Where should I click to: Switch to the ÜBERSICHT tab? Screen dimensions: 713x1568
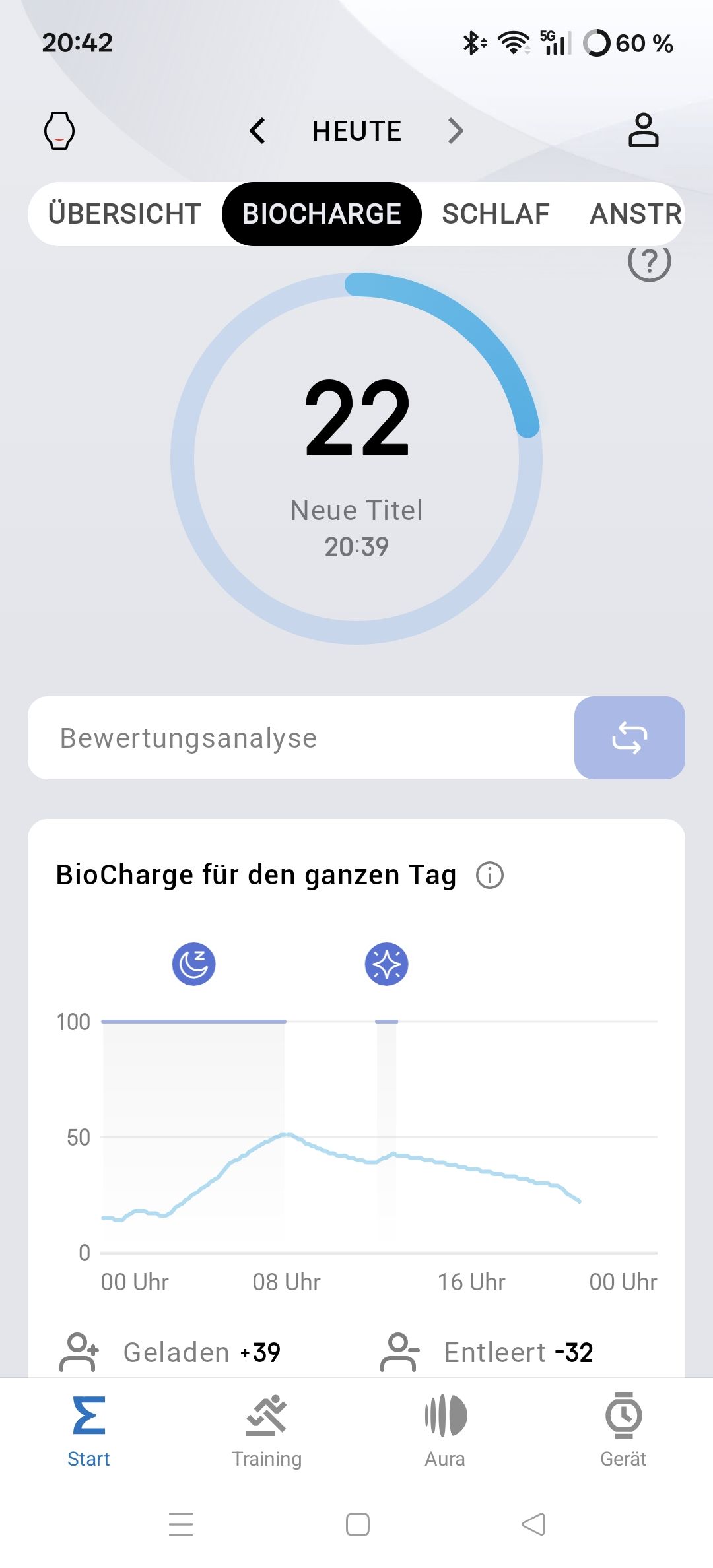(x=125, y=214)
